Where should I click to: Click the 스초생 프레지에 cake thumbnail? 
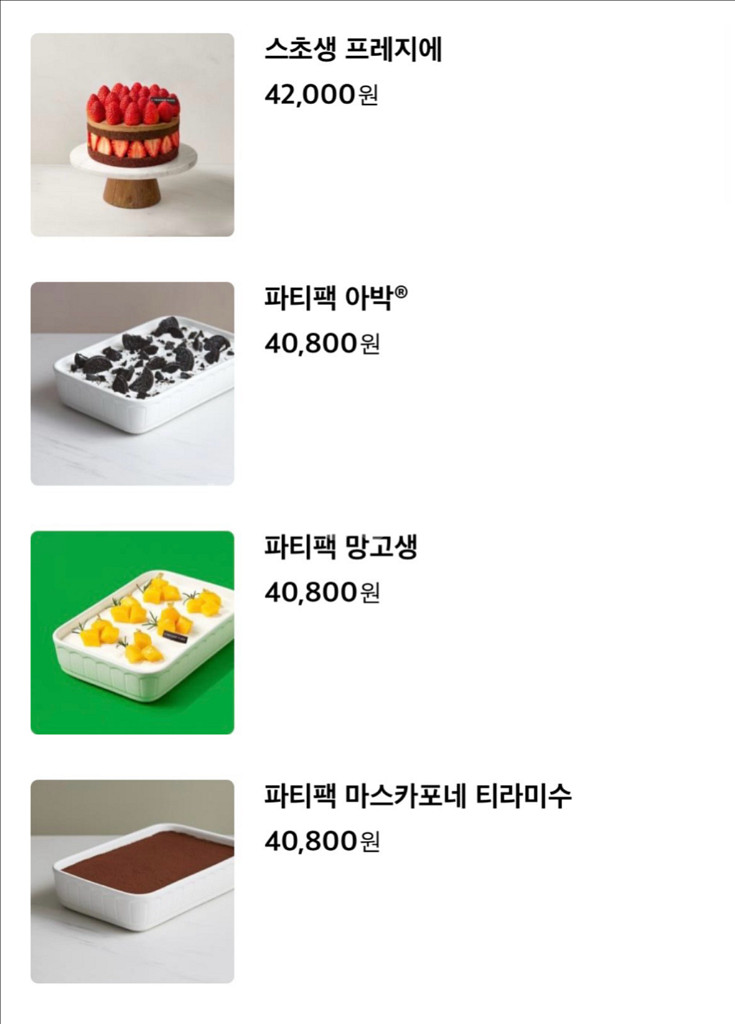pos(131,132)
